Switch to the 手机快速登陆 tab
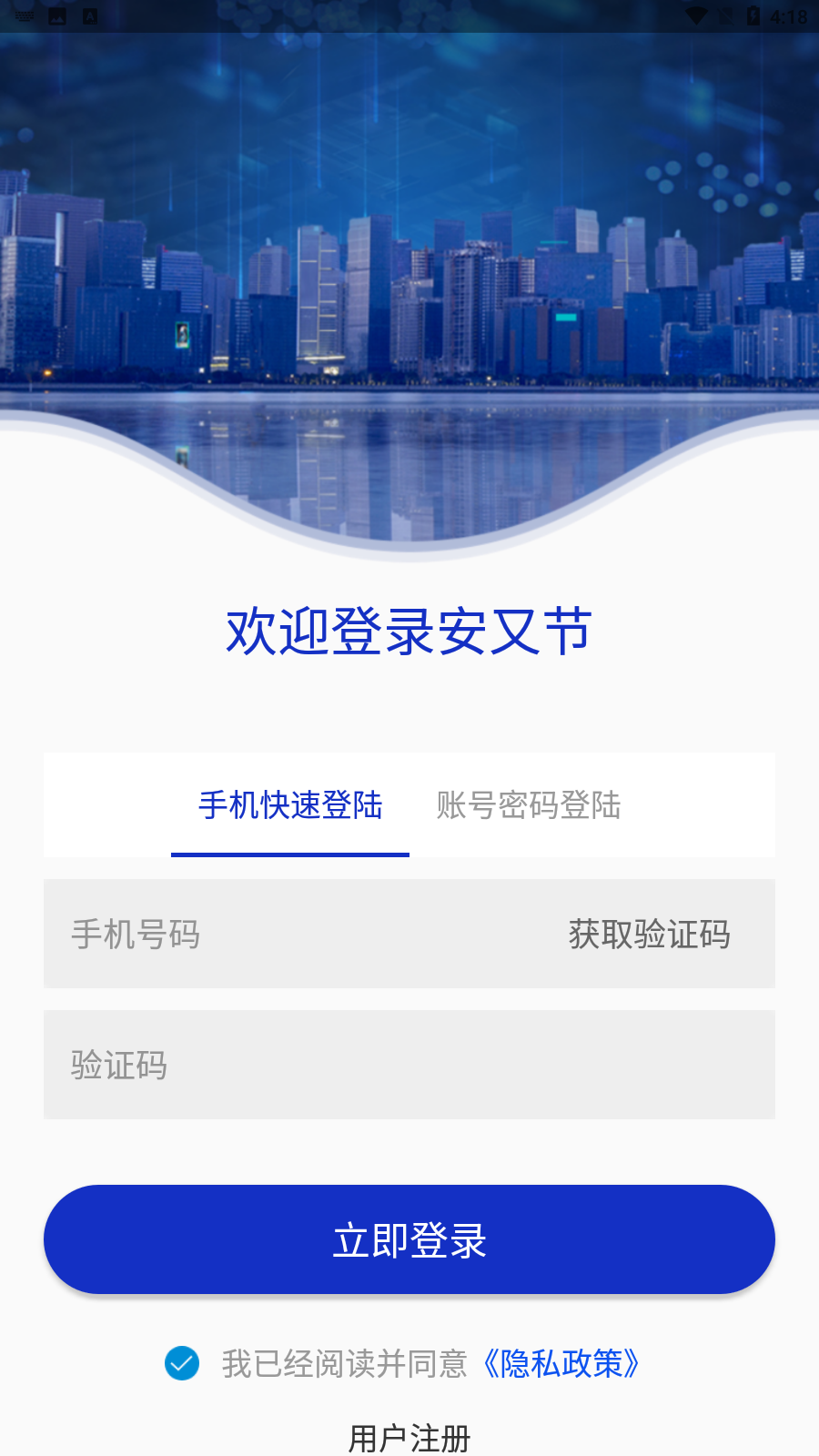This screenshot has height=1456, width=819. click(290, 805)
